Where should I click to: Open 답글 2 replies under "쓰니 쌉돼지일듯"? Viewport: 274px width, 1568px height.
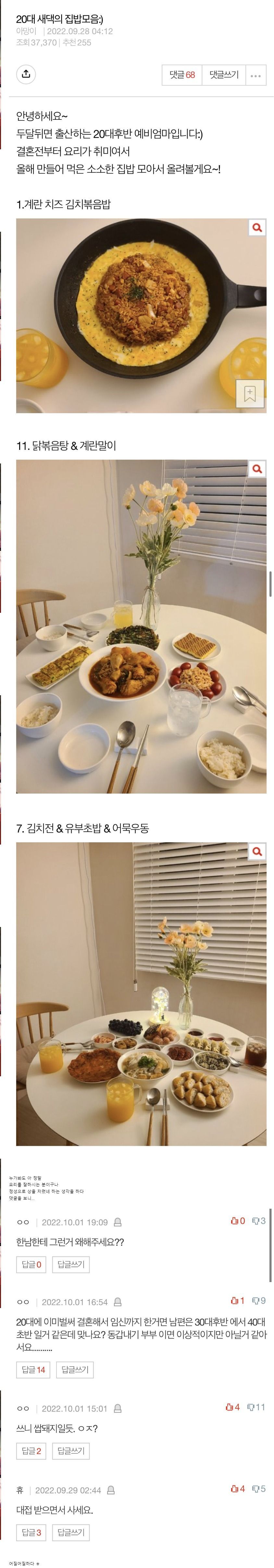click(31, 1451)
